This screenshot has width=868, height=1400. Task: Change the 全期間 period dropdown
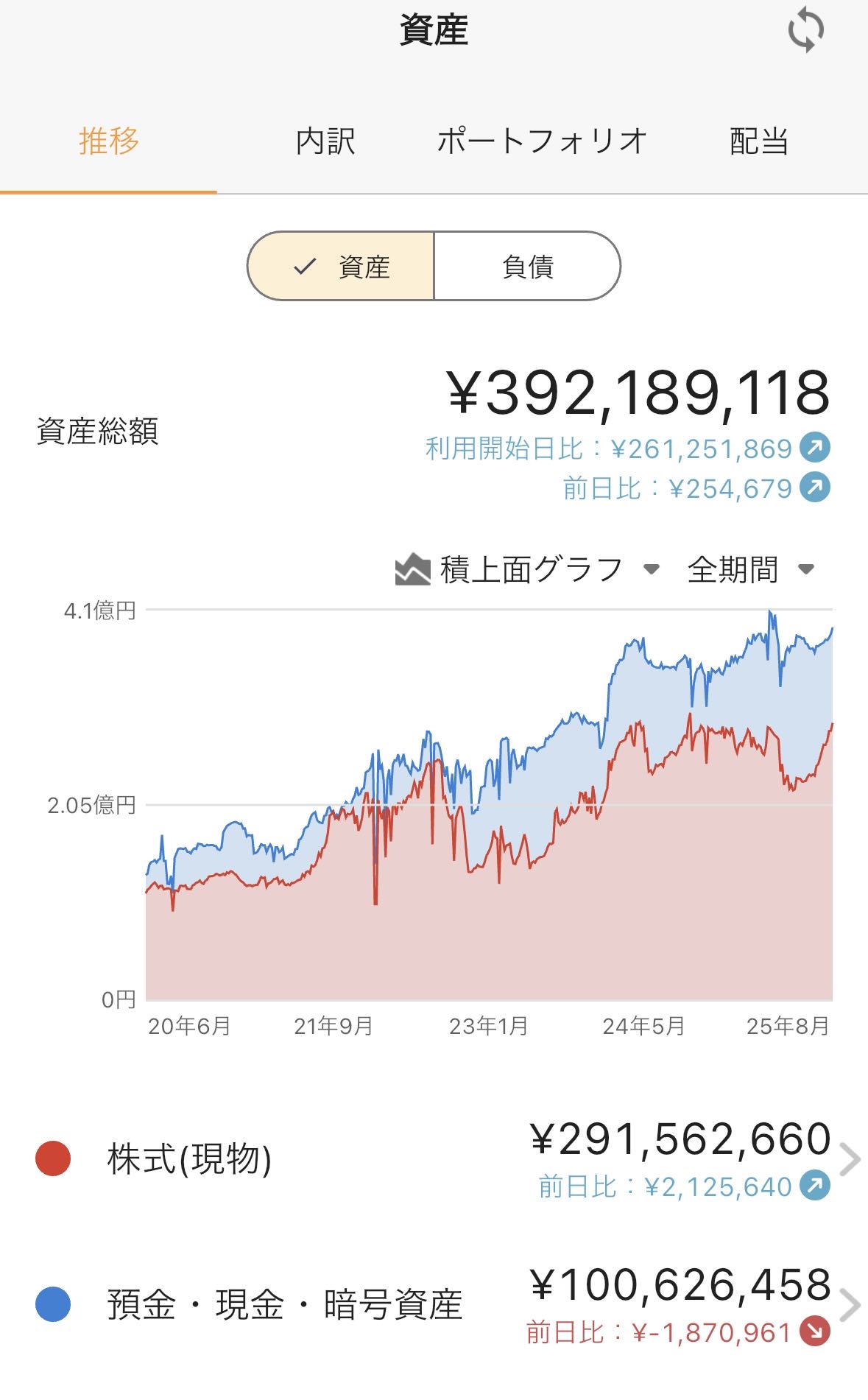point(750,569)
